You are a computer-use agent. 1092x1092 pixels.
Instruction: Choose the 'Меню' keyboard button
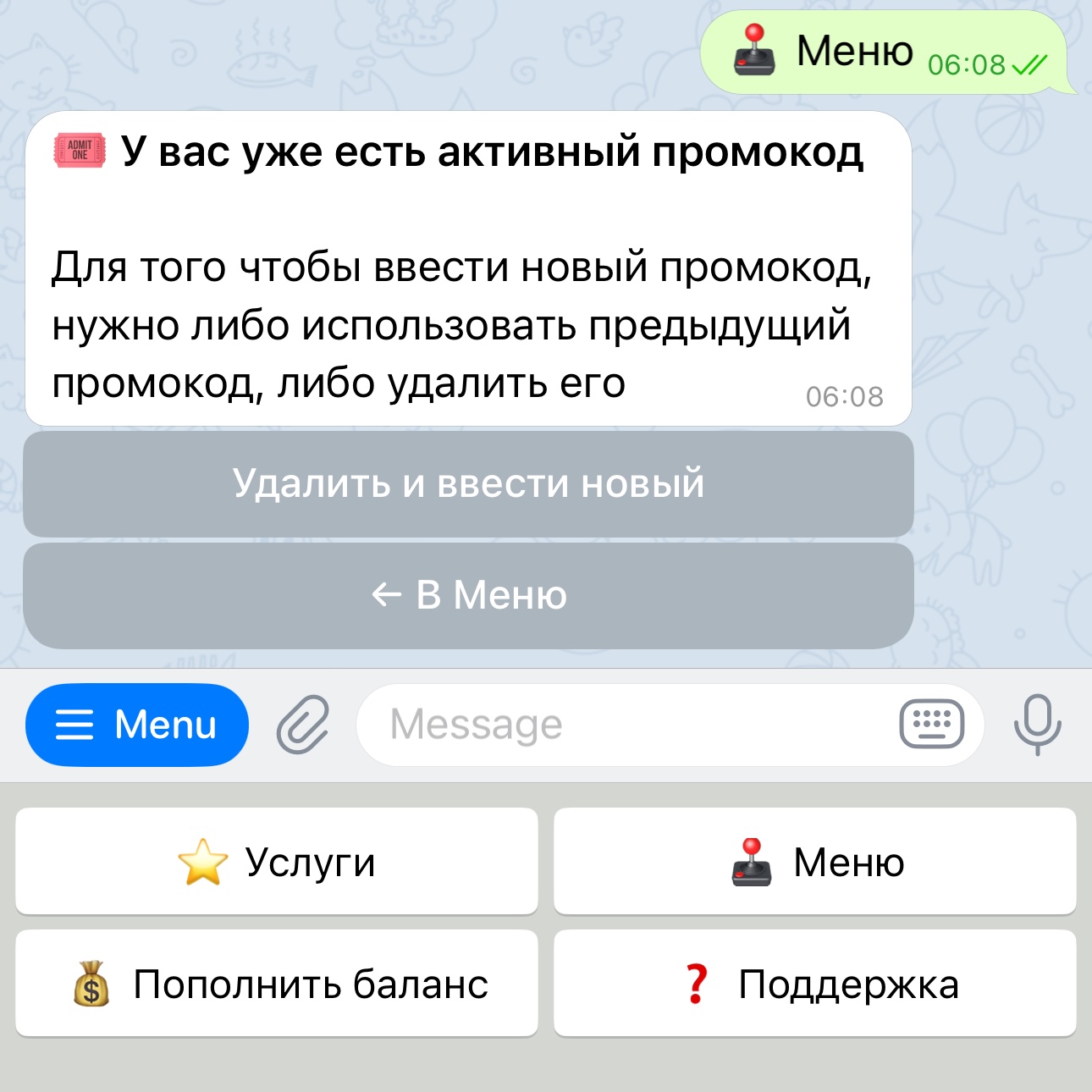[815, 862]
